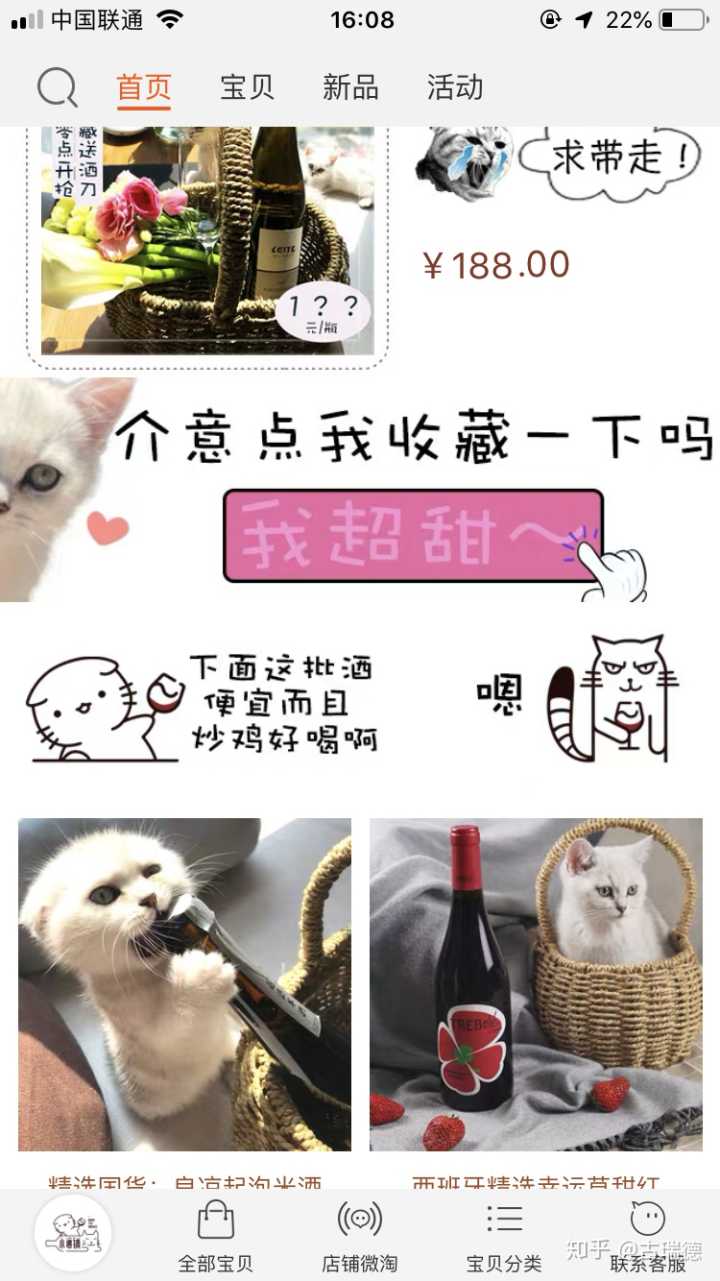Contact customer service via 联系客服
This screenshot has height=1281, width=720.
click(x=648, y=1237)
